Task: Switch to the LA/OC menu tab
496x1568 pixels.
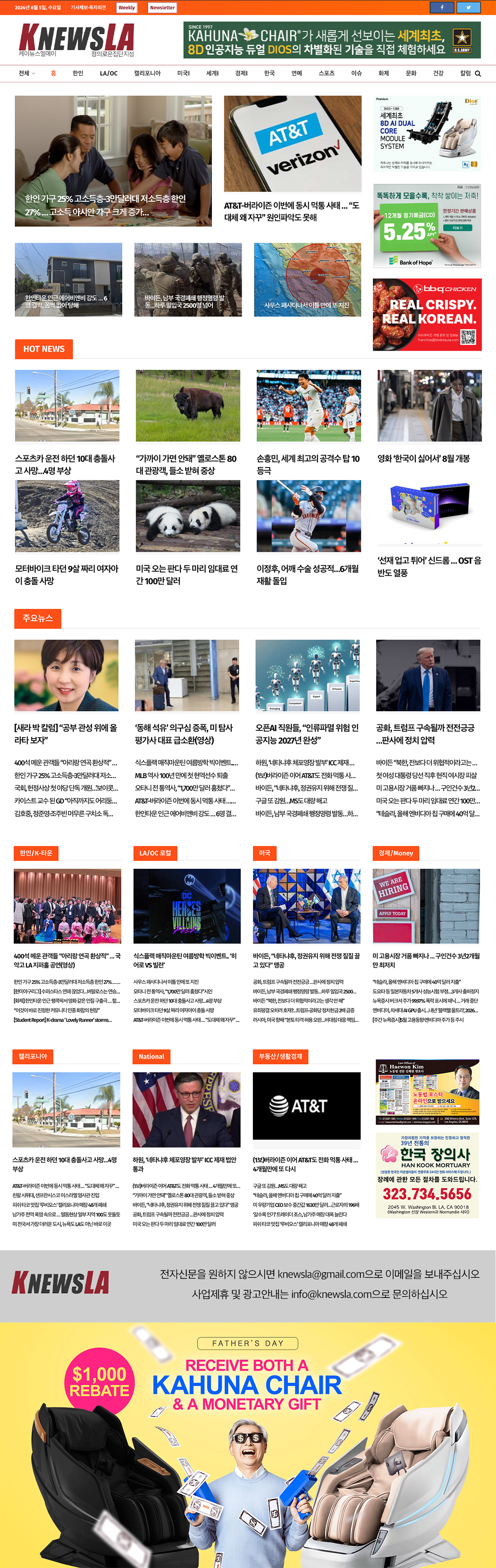Action: (x=109, y=73)
